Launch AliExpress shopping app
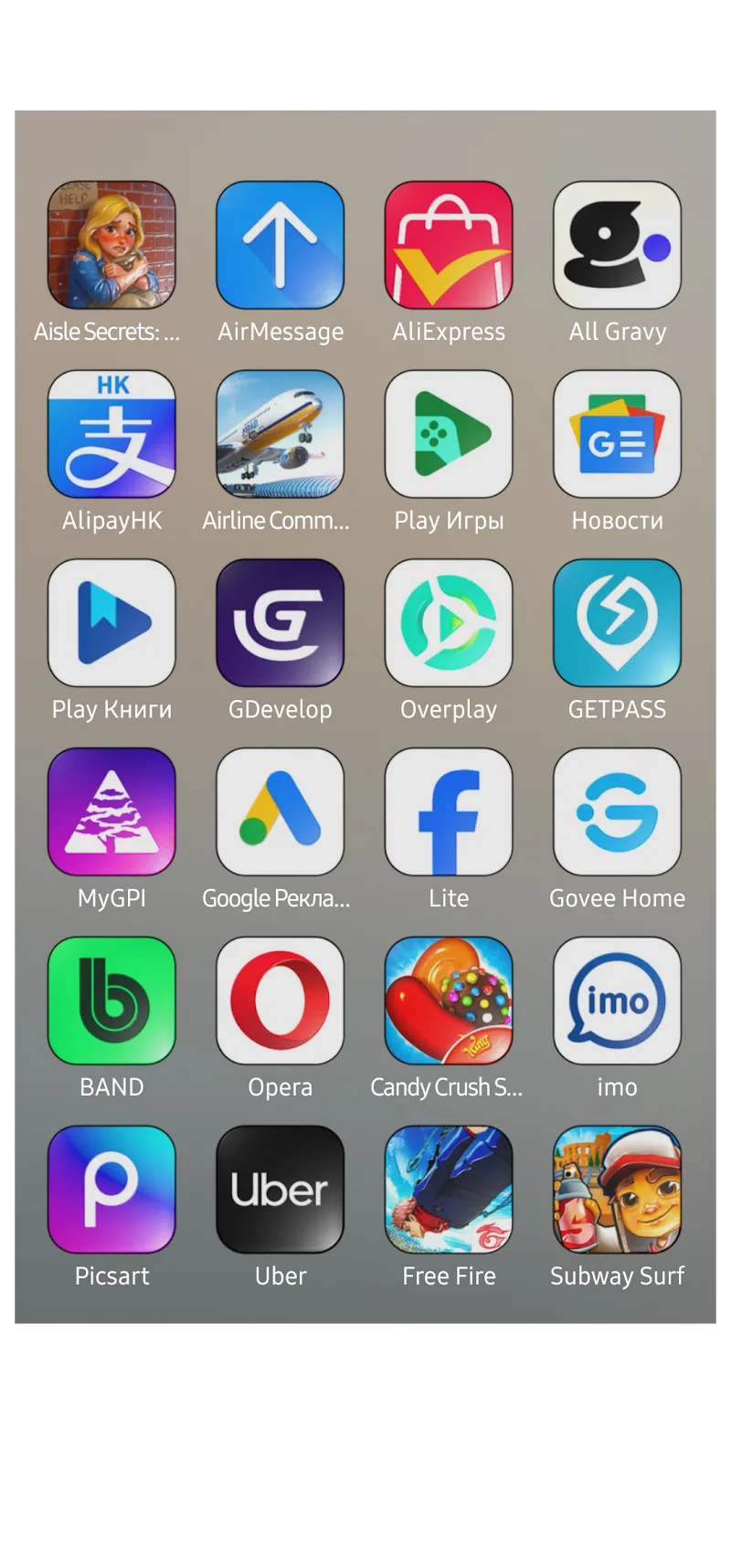The height and width of the screenshot is (1568, 731). tap(449, 244)
